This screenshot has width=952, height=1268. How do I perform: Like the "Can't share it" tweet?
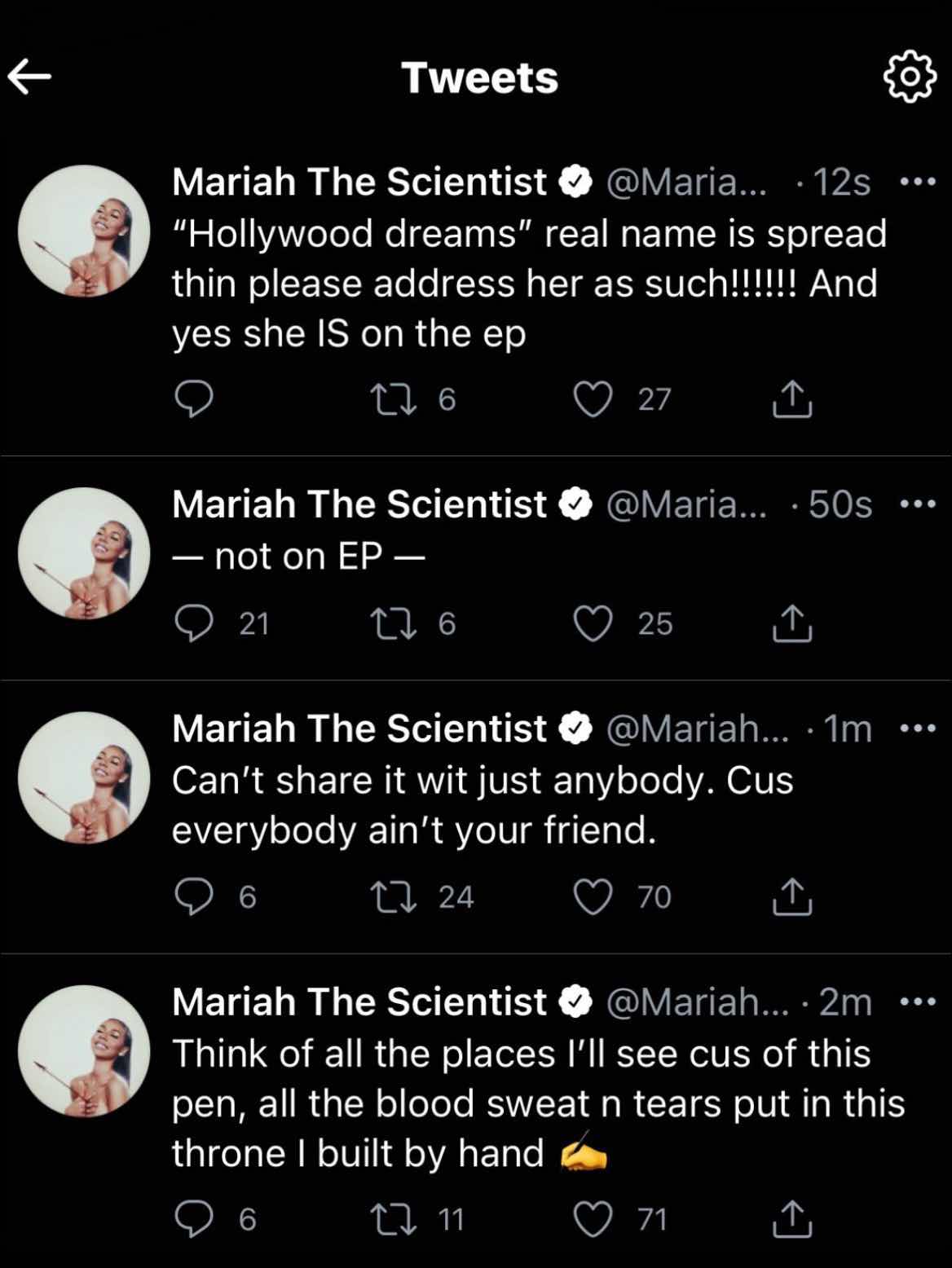[x=593, y=897]
